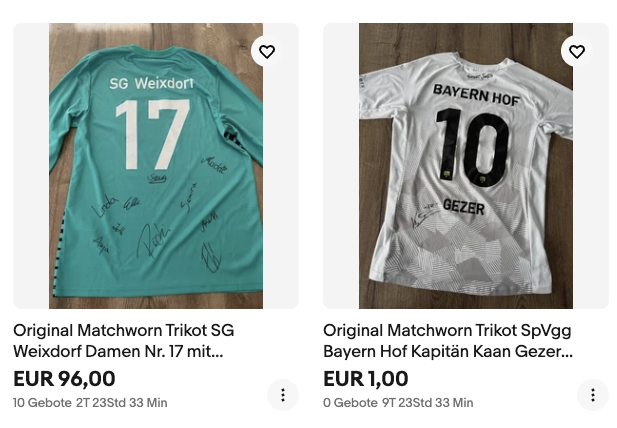This screenshot has width=617, height=428.
Task: Open the SpVgg Bayern Hof Trikot listing
Action: (466, 166)
